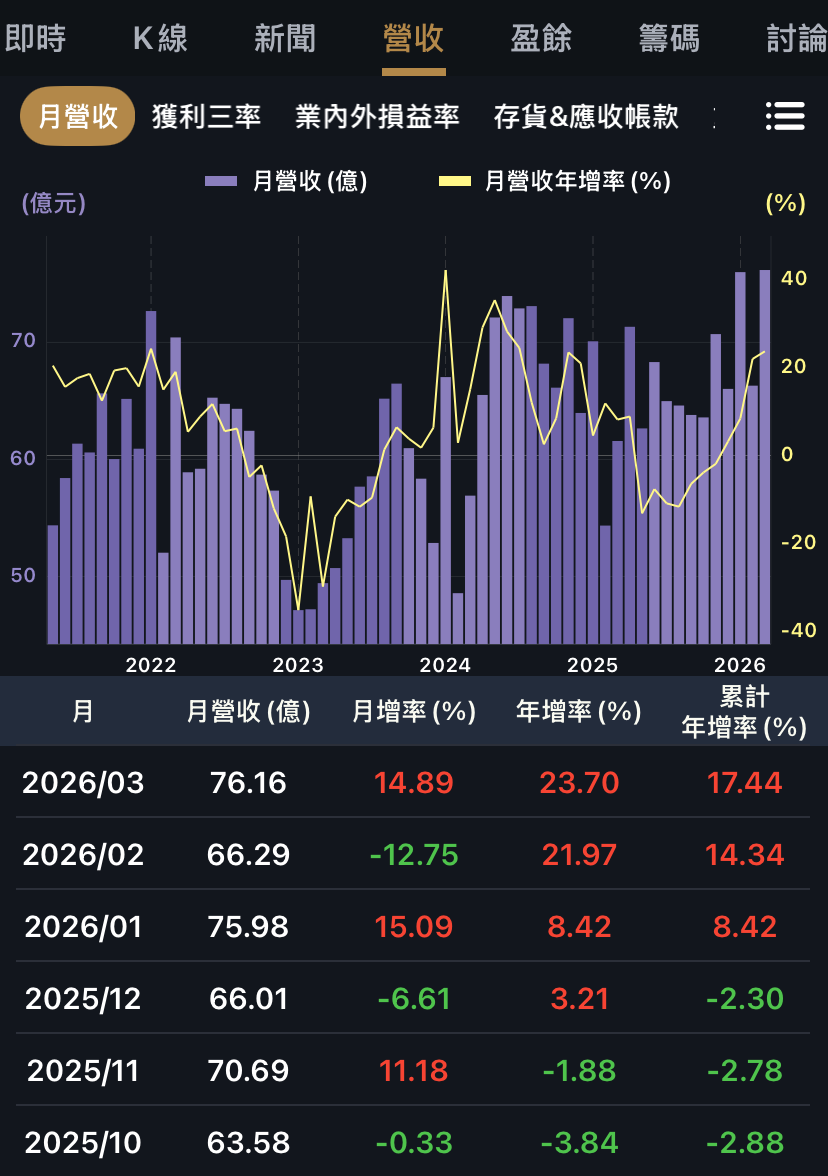Open the bulleted list view icon

[786, 116]
